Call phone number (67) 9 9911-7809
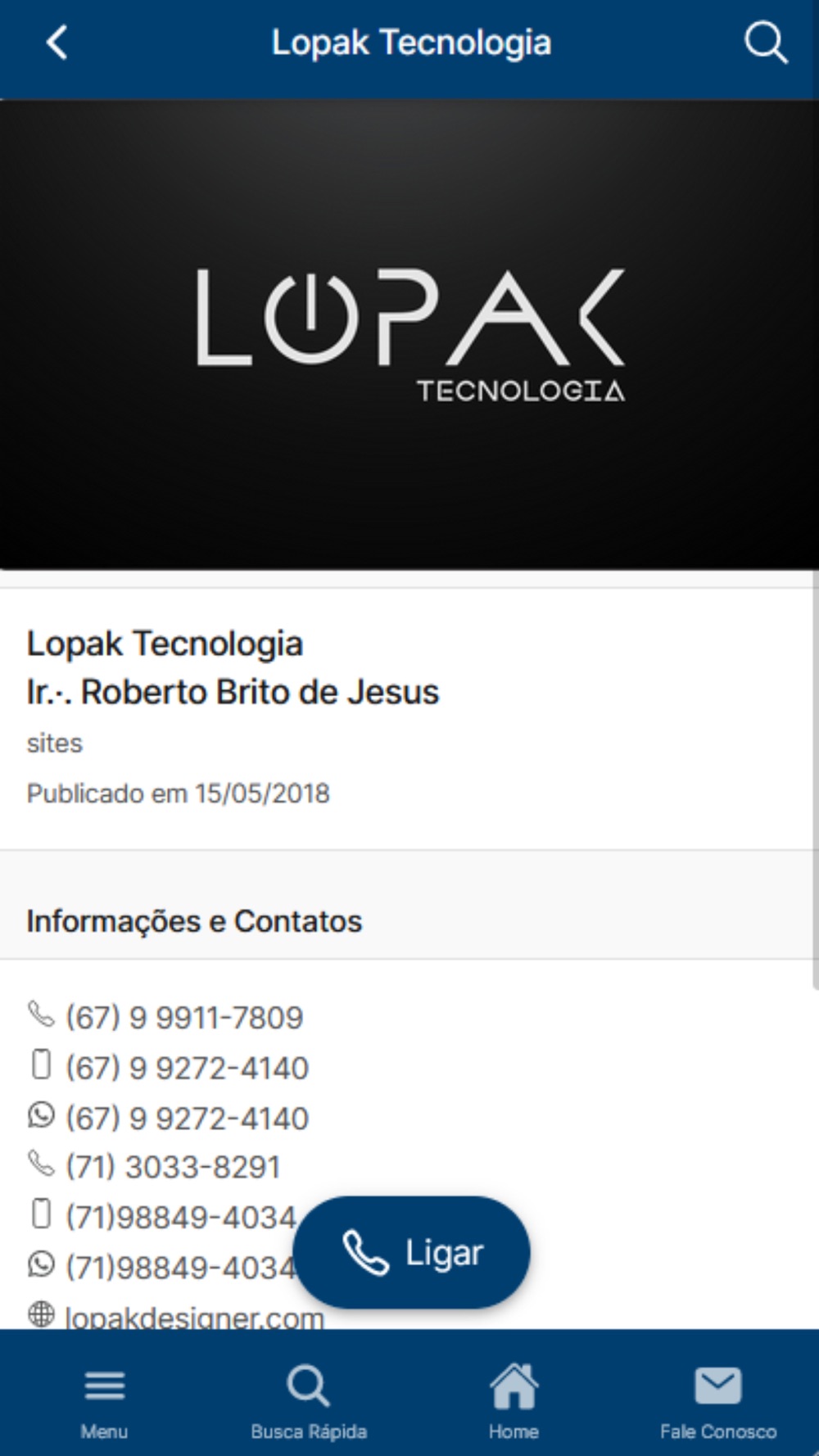The height and width of the screenshot is (1456, 819). 166,1017
